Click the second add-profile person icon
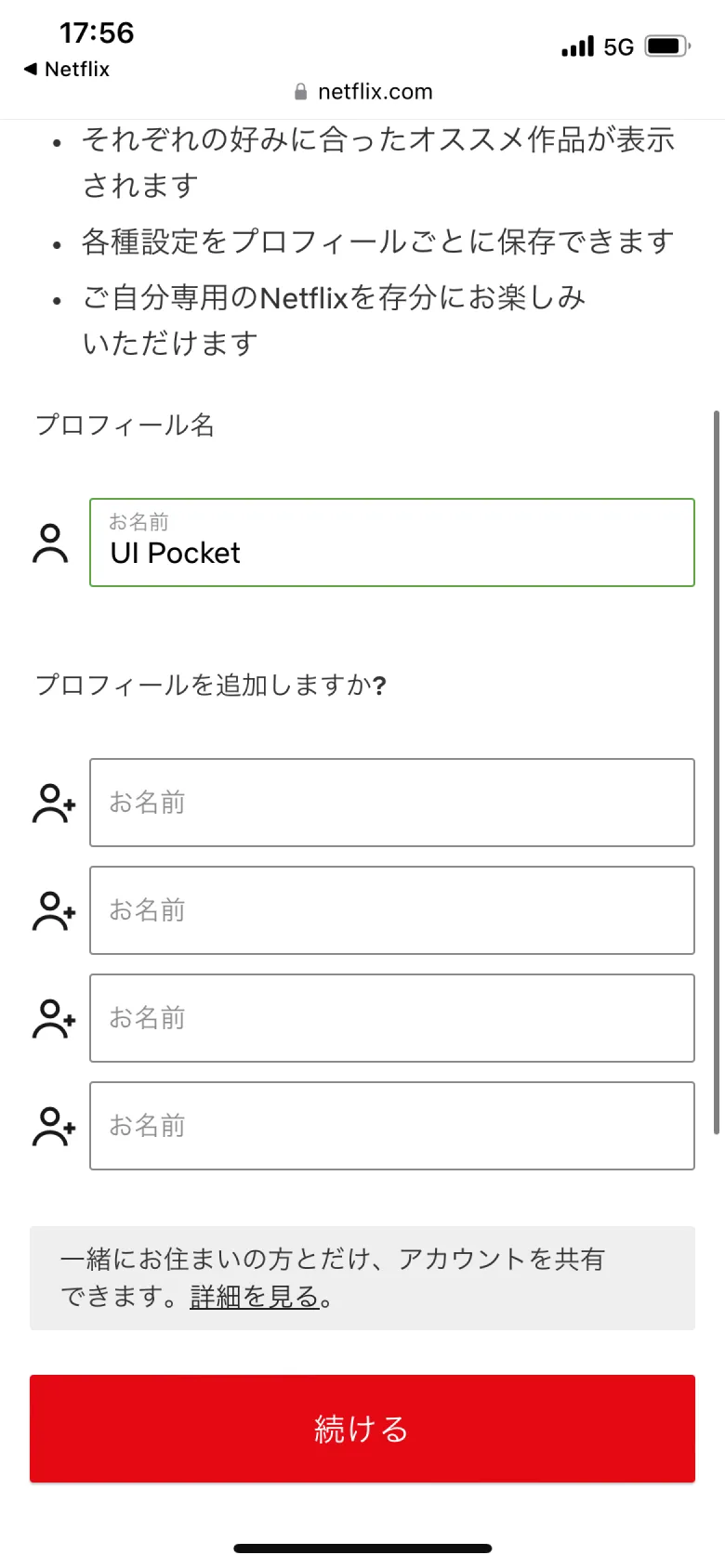 tap(53, 910)
